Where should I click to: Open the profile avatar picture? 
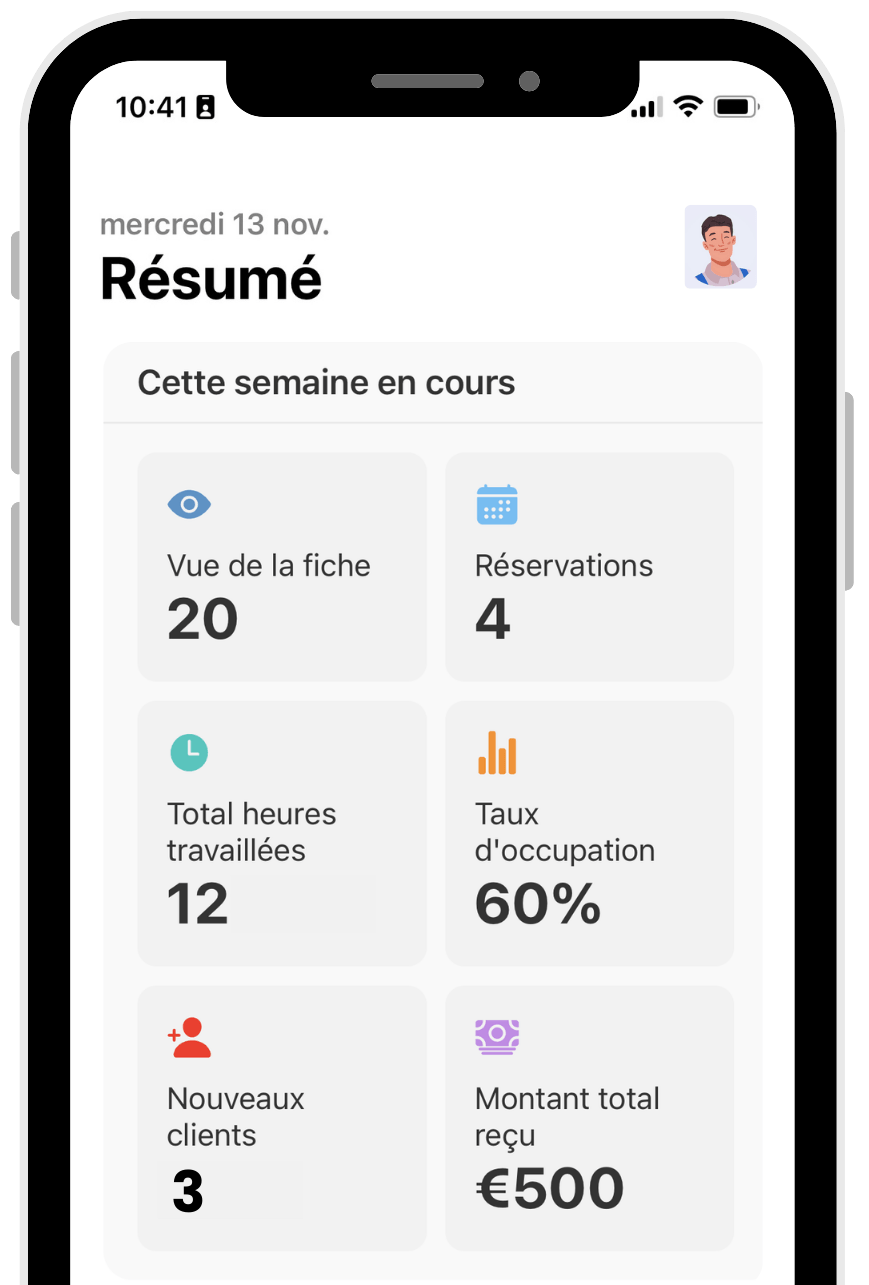[720, 247]
